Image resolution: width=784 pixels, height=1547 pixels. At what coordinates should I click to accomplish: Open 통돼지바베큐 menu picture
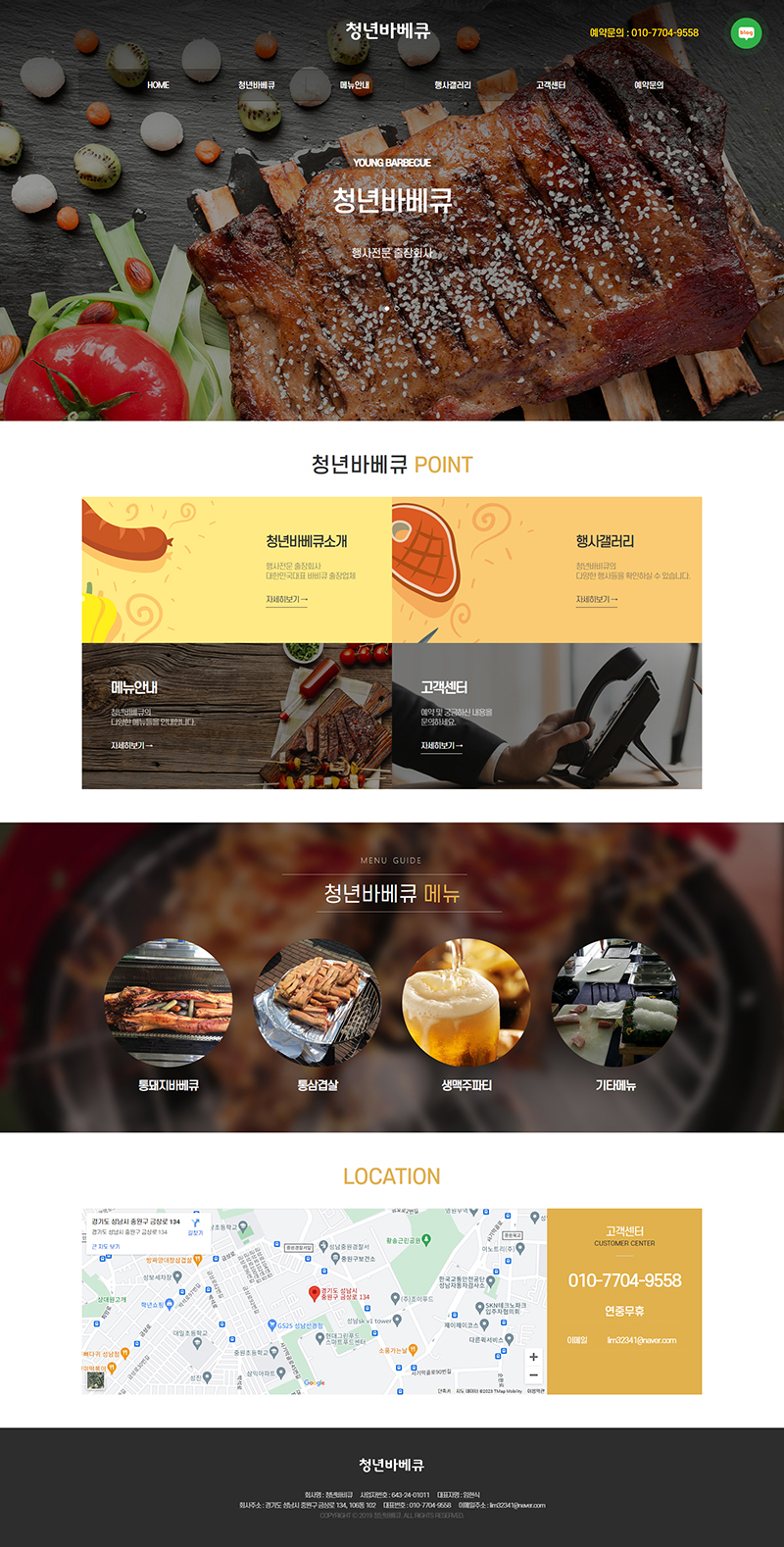pyautogui.click(x=169, y=1003)
